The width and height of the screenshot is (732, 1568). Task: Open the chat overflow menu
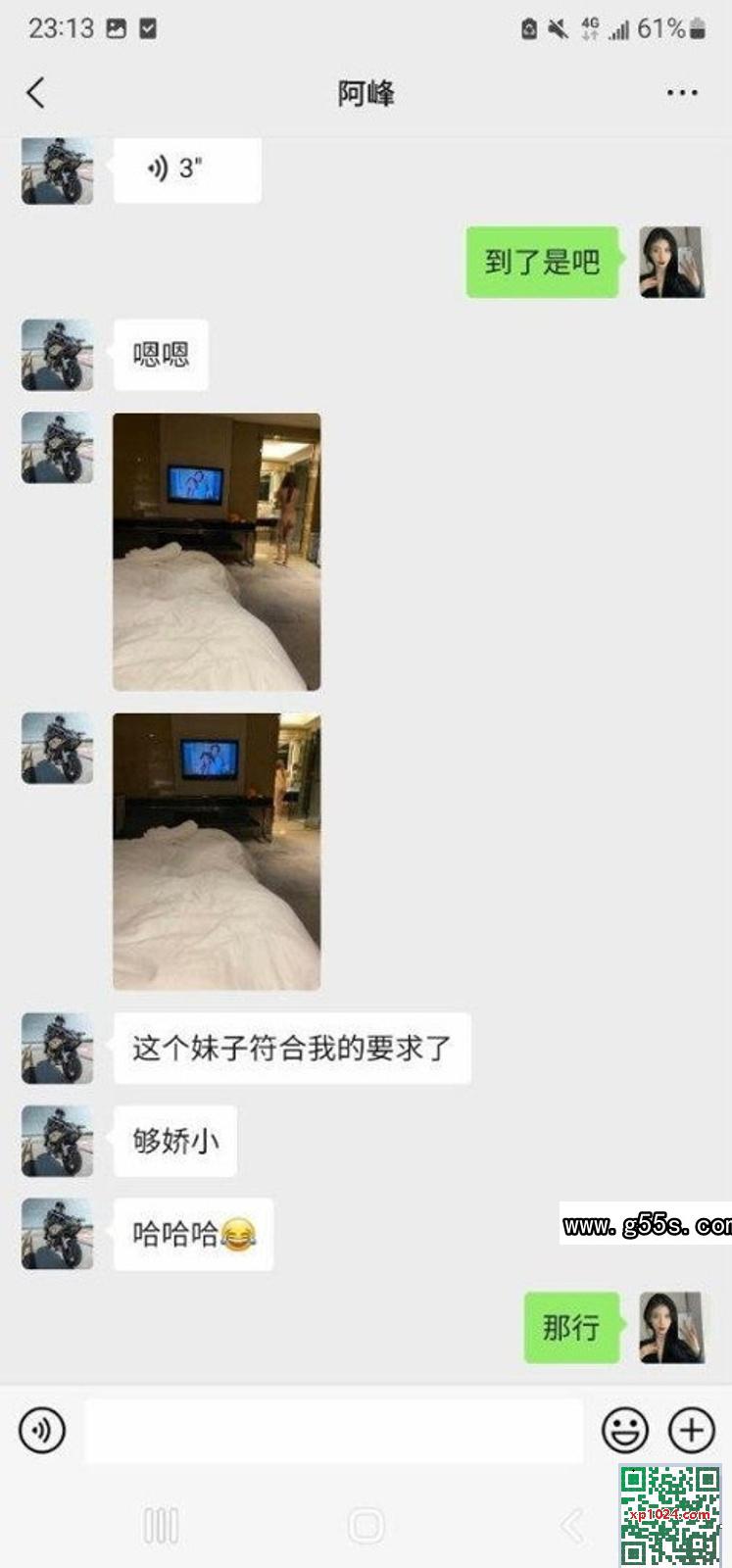681,94
